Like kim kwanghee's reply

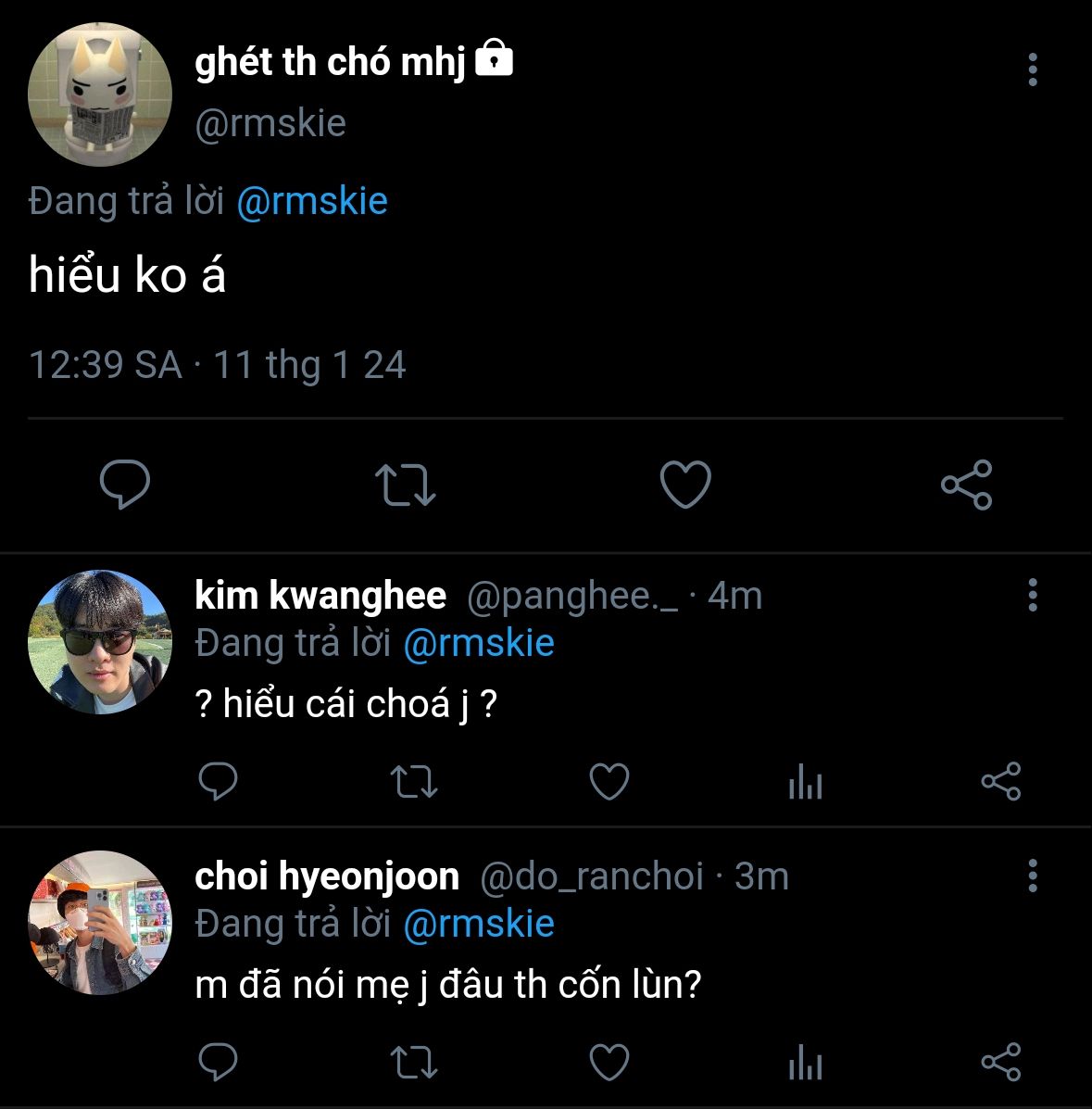[x=609, y=782]
